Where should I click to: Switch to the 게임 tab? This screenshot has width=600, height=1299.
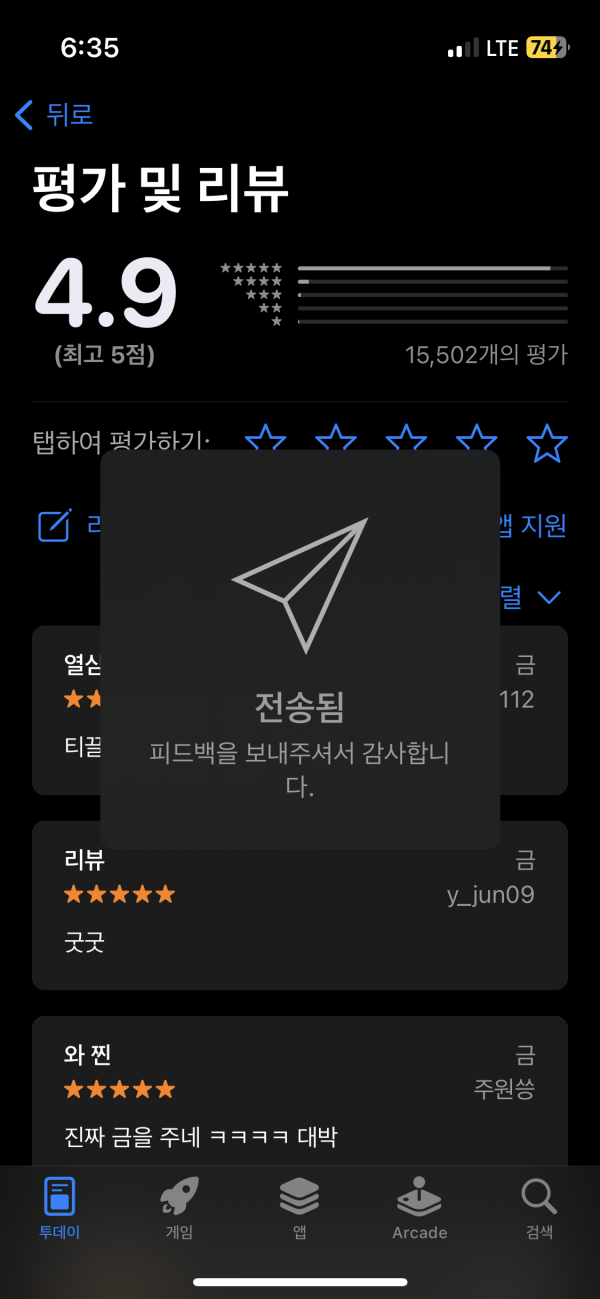[179, 1208]
